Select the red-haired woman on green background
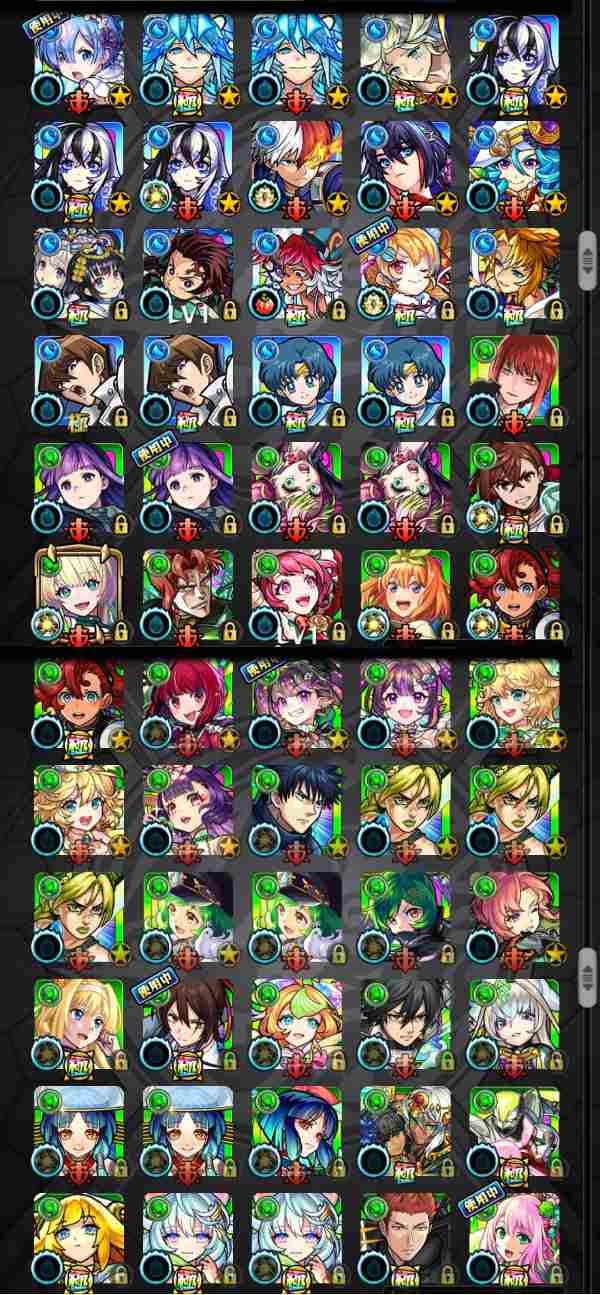Image resolution: width=600 pixels, height=1295 pixels. [514, 380]
